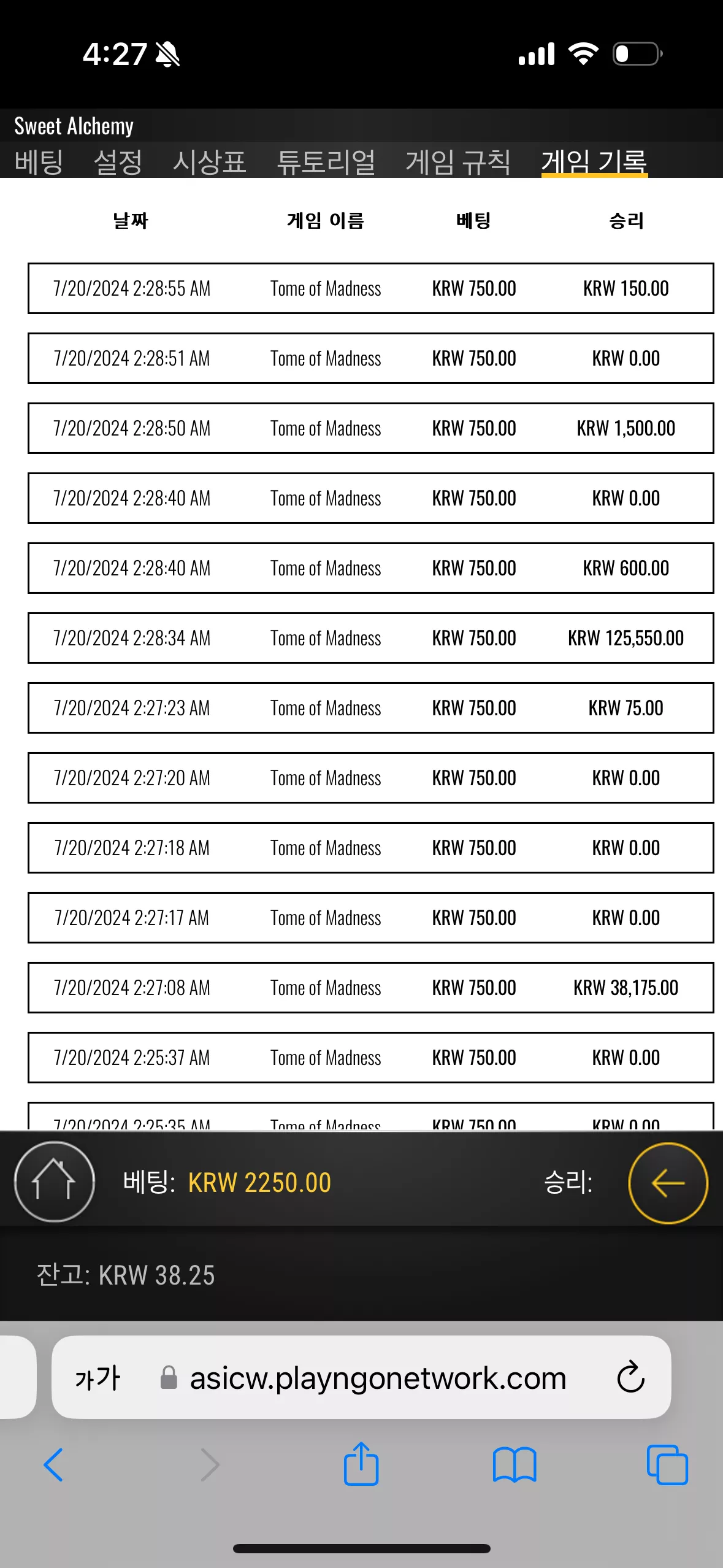Open the 2:28:55 AM game record
This screenshot has height=1568, width=723.
(370, 288)
